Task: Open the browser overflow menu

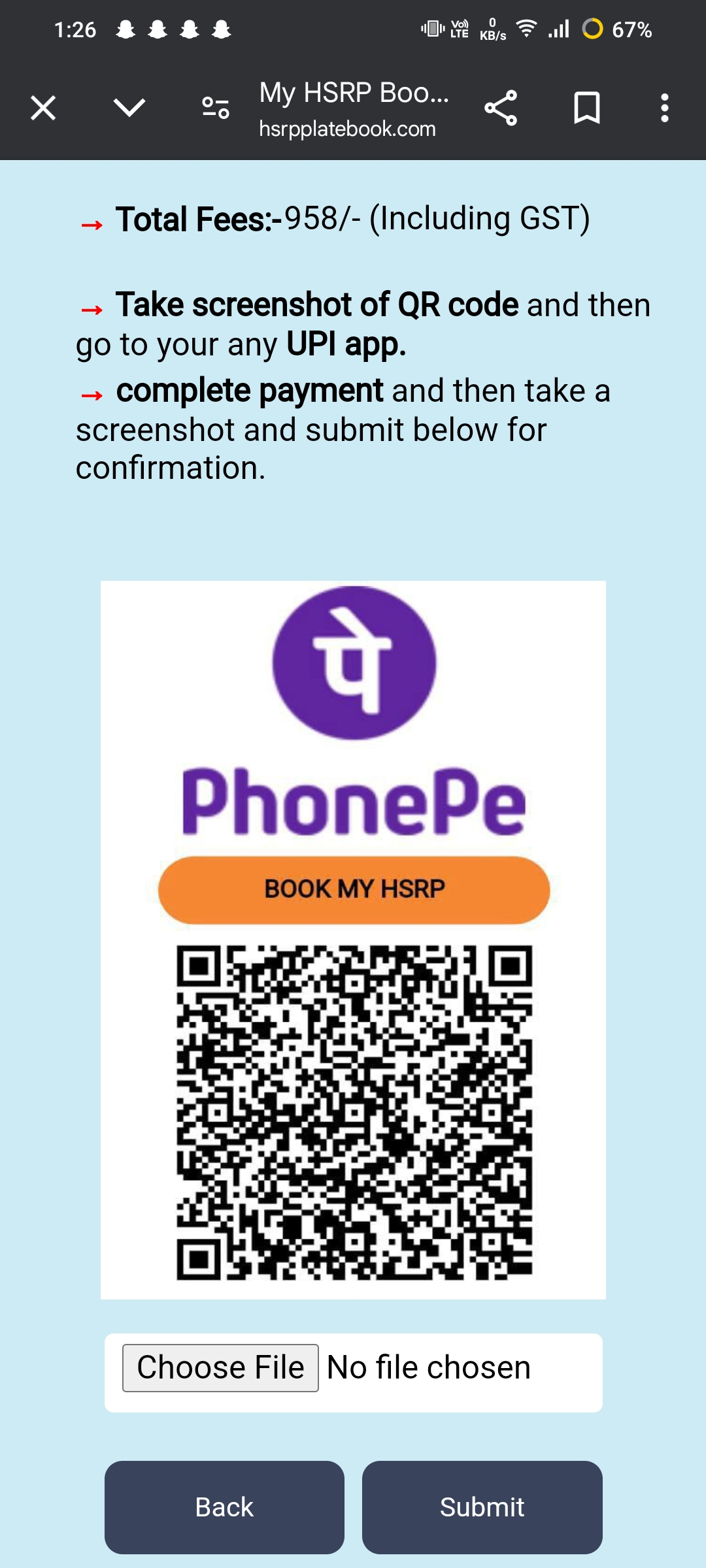Action: (664, 108)
